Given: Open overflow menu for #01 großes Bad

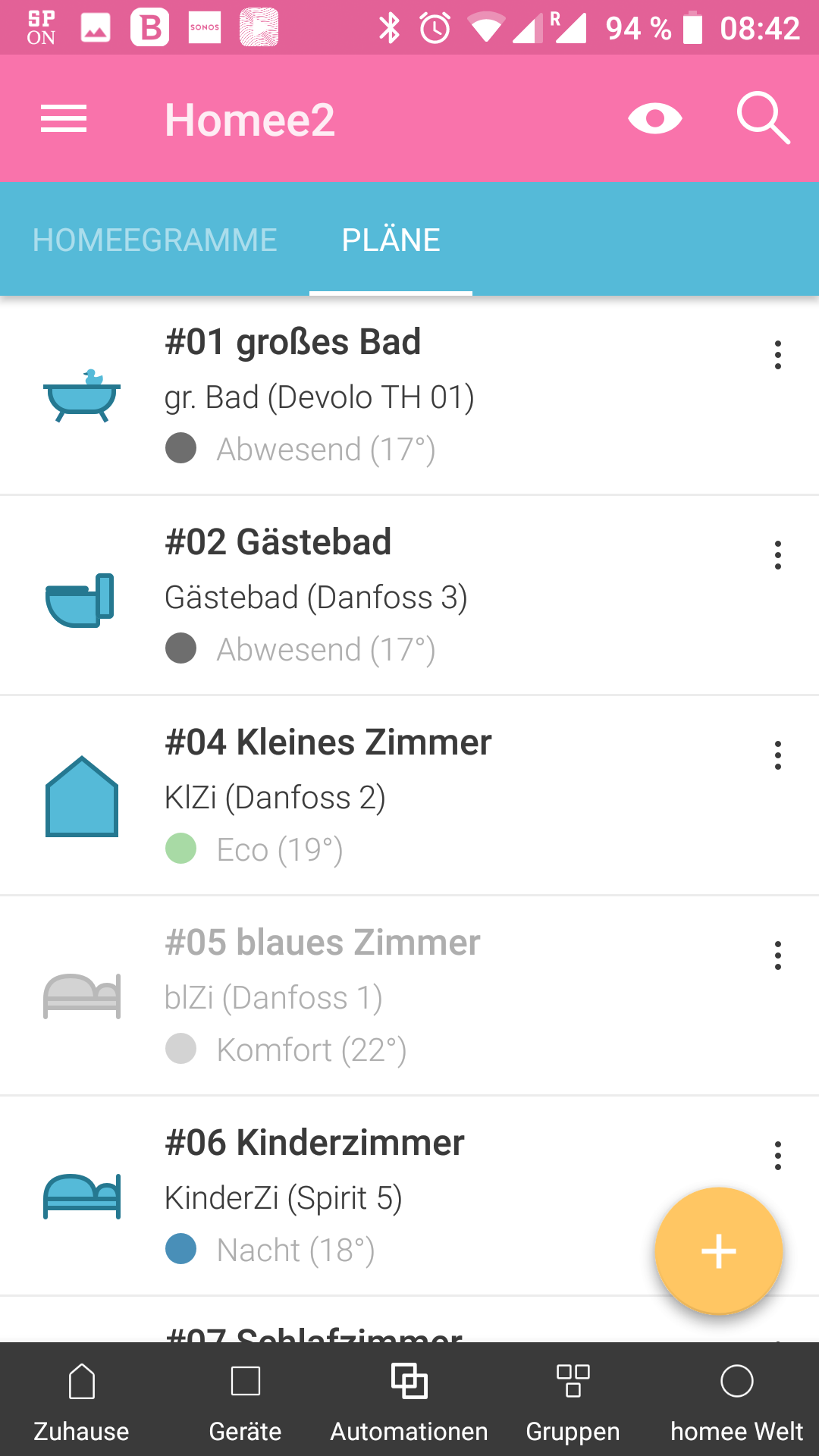Looking at the screenshot, I should point(778,355).
